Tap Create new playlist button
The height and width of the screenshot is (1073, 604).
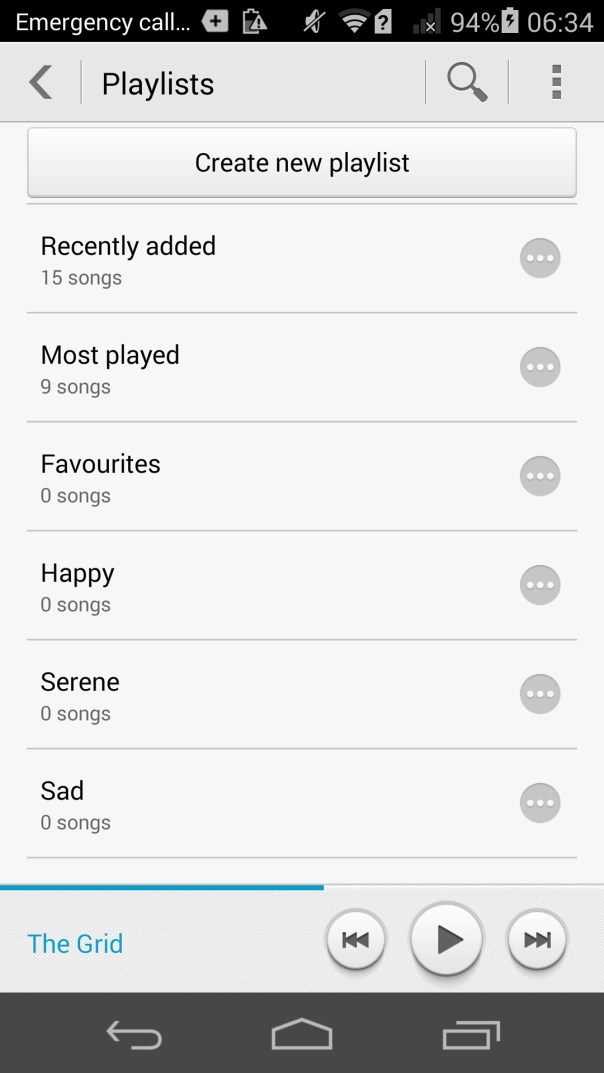[302, 163]
